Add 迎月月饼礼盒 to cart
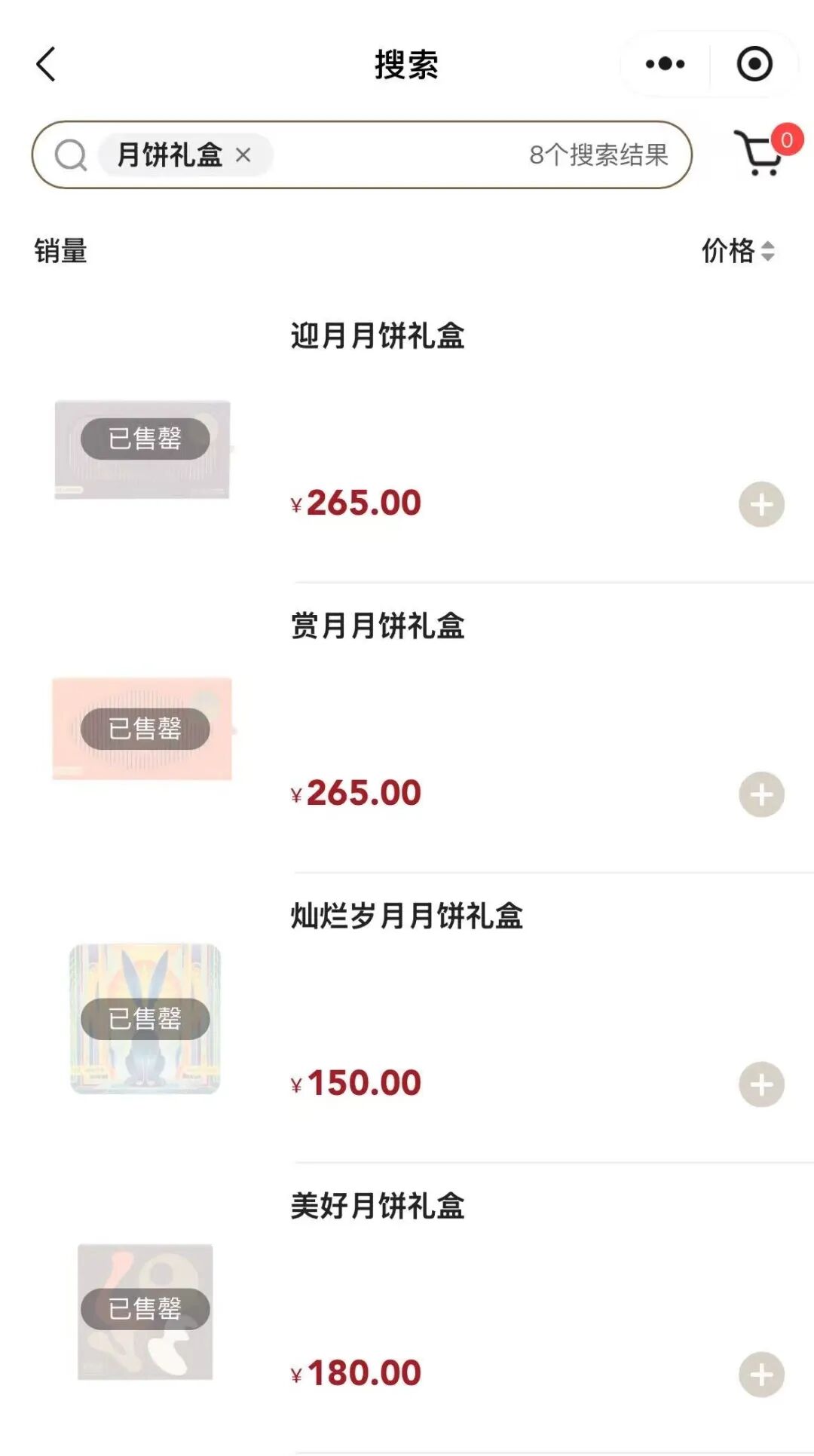This screenshot has height=1456, width=814. coord(761,504)
